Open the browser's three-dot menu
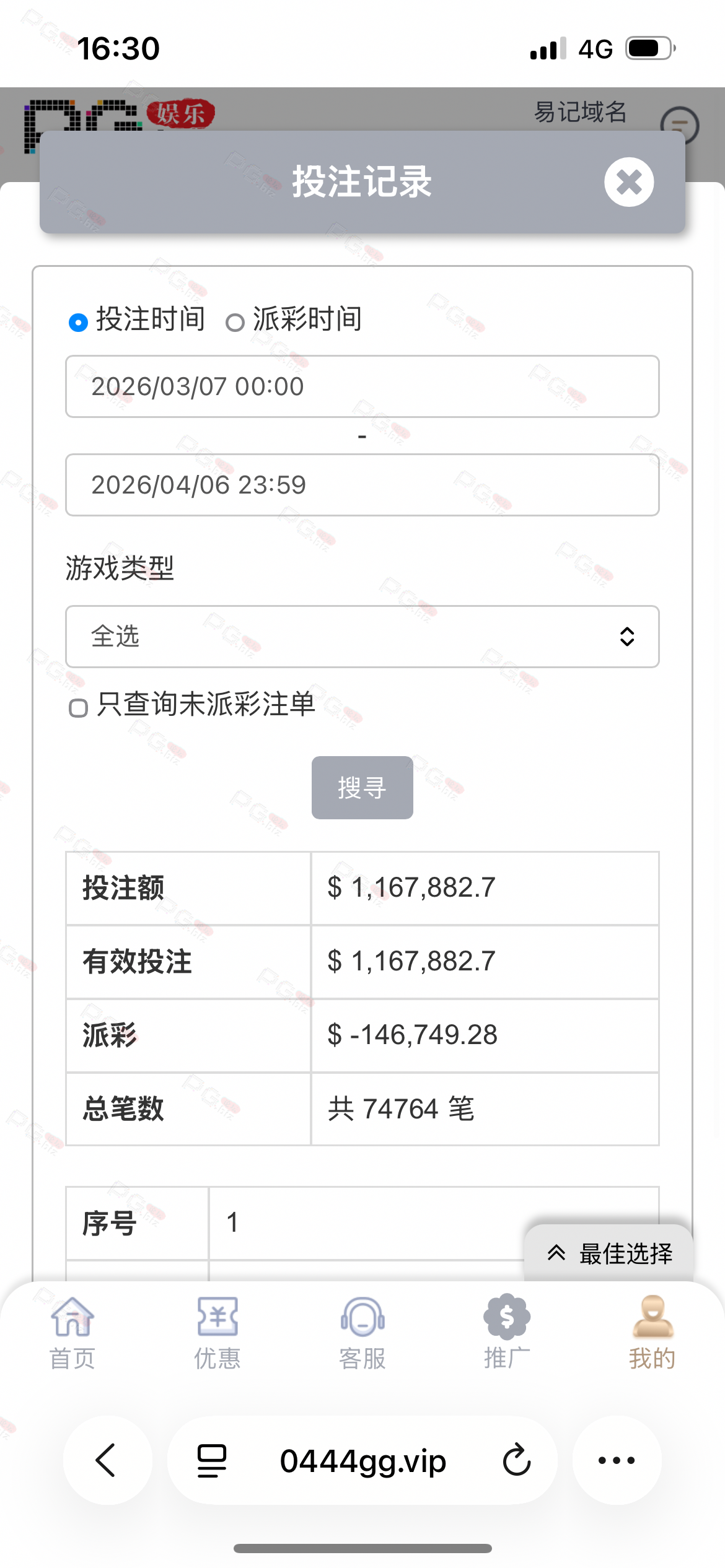The image size is (725, 1568). (x=617, y=1460)
